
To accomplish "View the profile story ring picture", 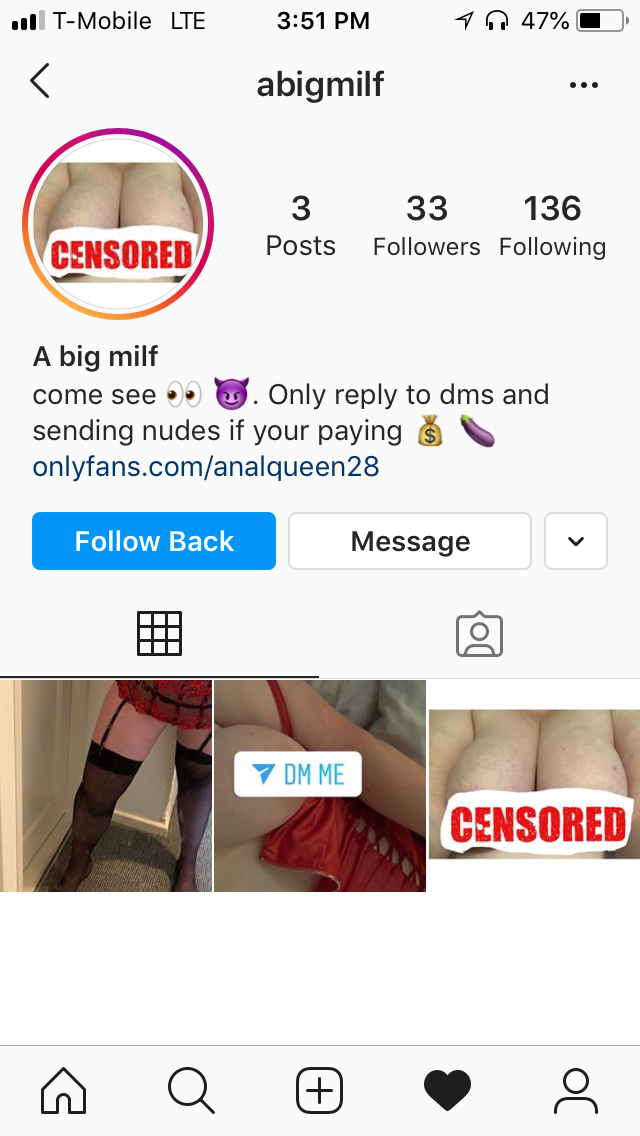I will tap(118, 224).
